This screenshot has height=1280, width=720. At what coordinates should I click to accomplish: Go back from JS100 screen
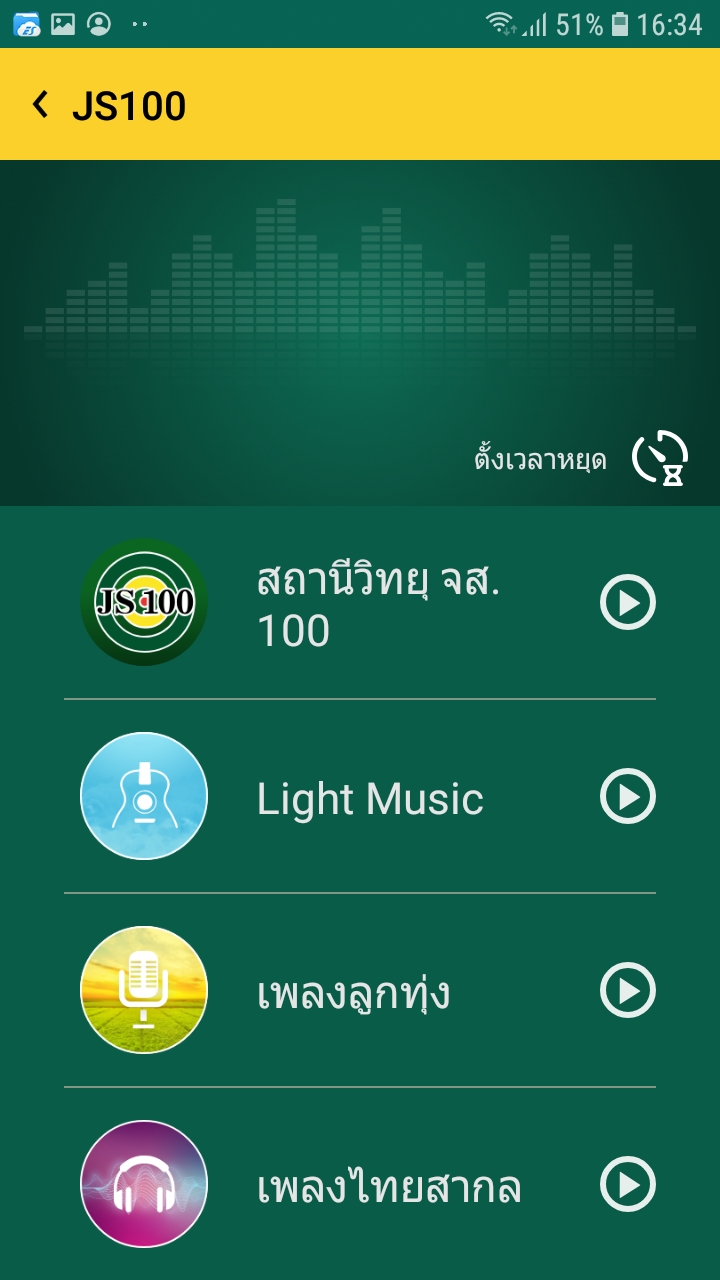[x=40, y=104]
